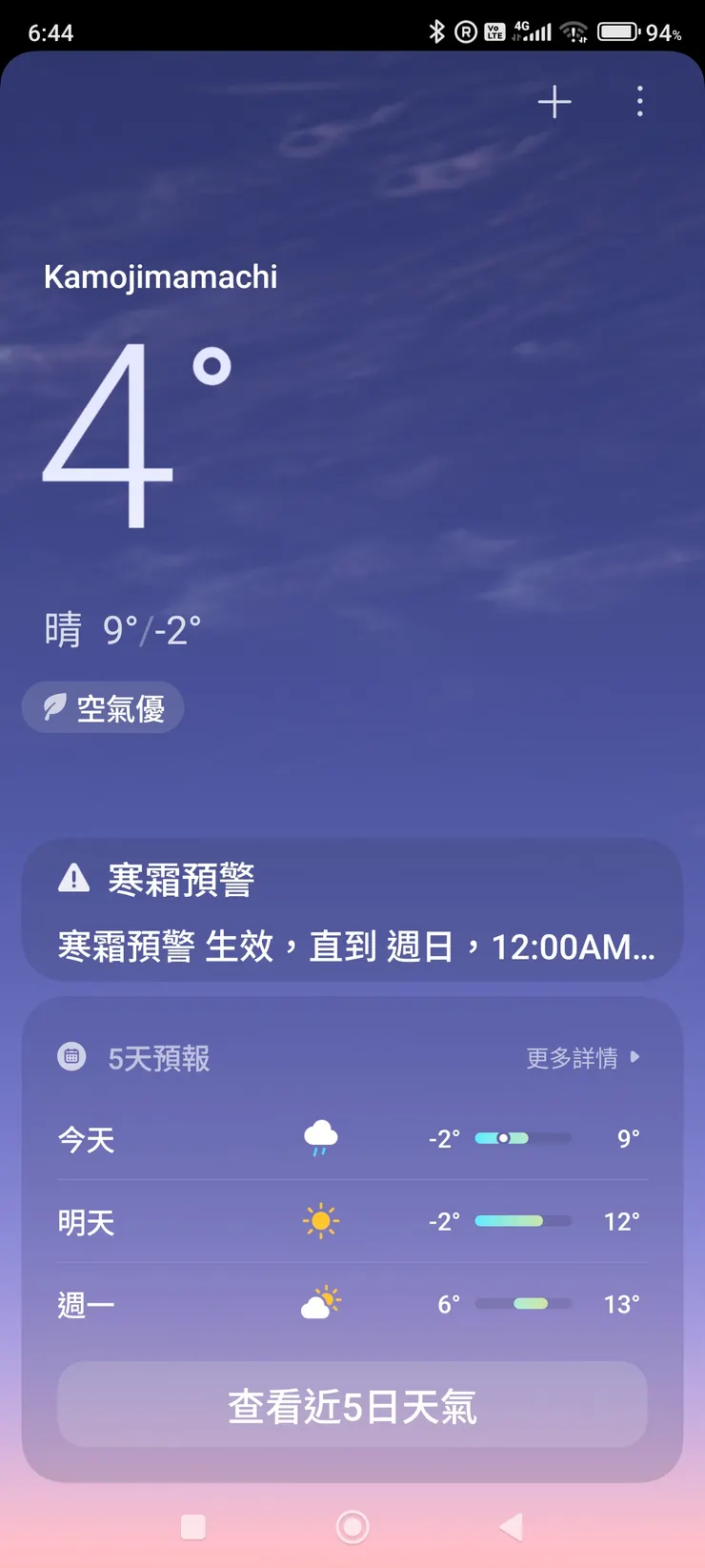Open 空氣優 air quality details

[102, 706]
